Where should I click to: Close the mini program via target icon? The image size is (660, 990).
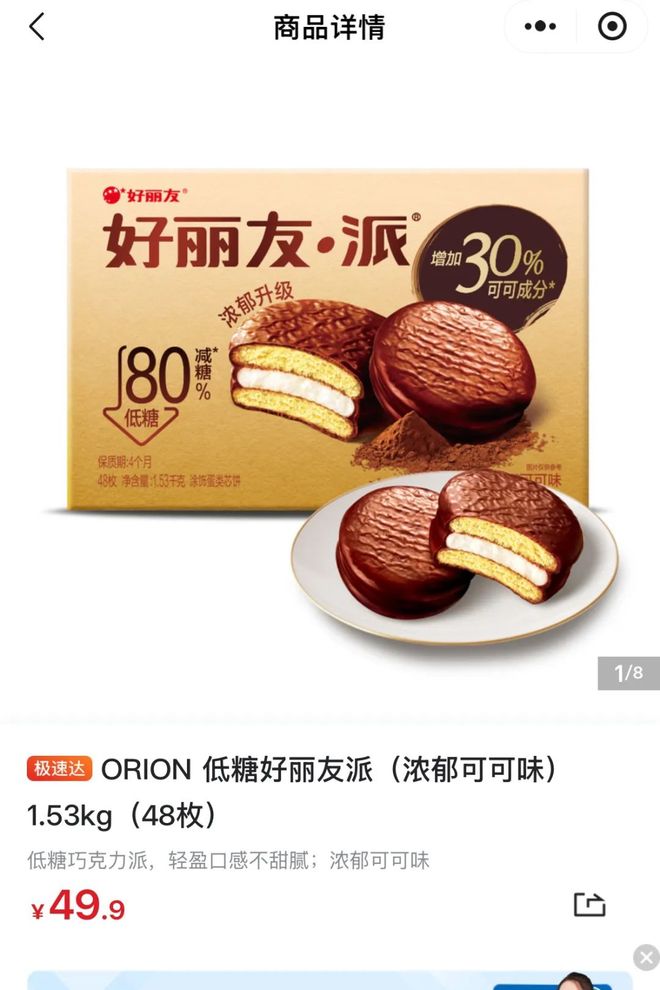(x=612, y=27)
